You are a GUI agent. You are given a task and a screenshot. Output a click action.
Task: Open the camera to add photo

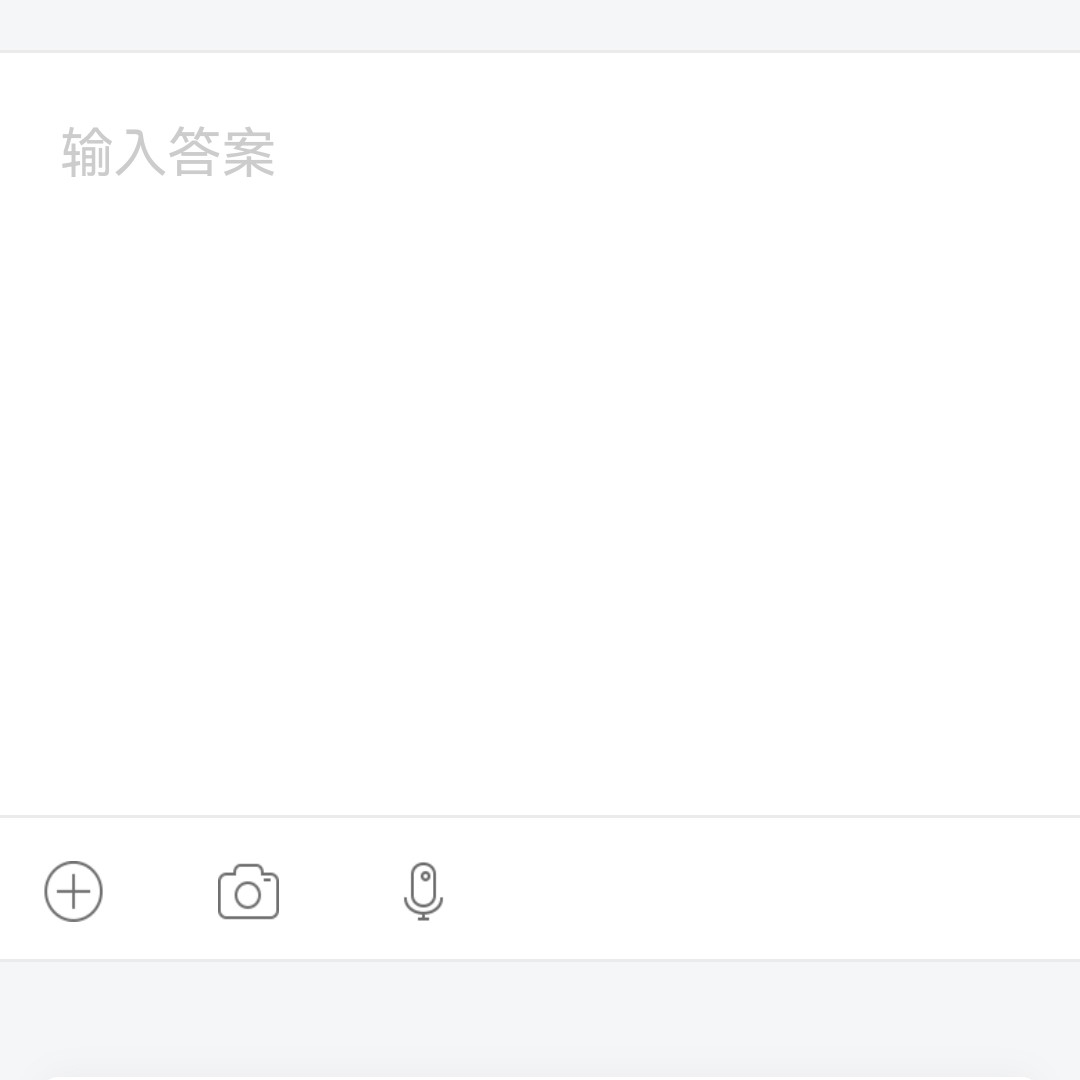pos(248,892)
